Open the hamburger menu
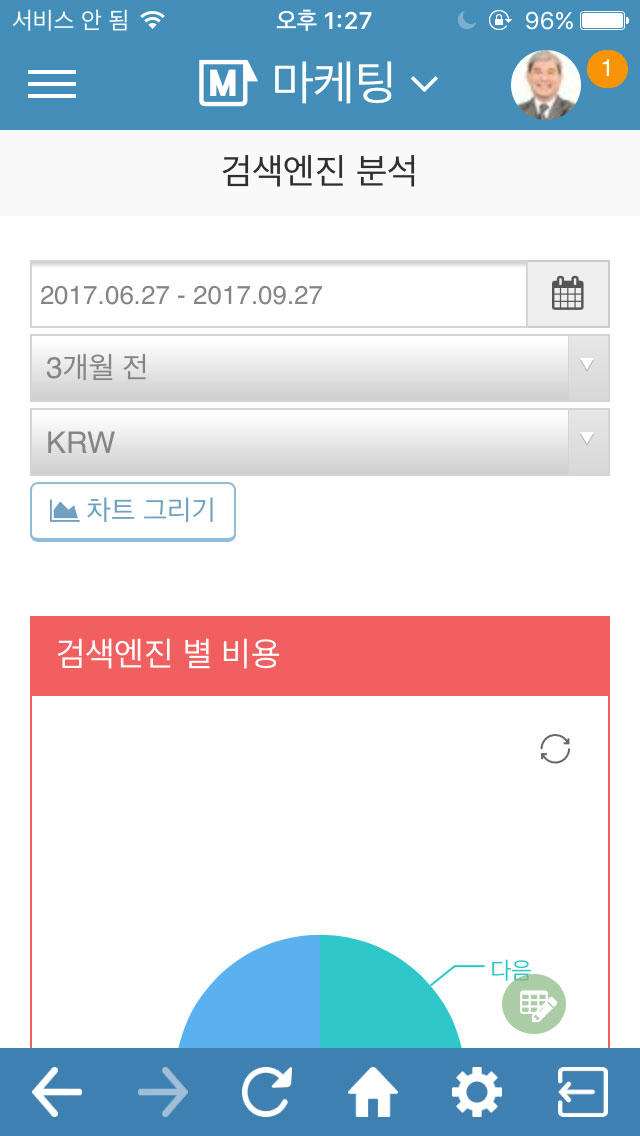This screenshot has height=1136, width=640. (x=52, y=84)
